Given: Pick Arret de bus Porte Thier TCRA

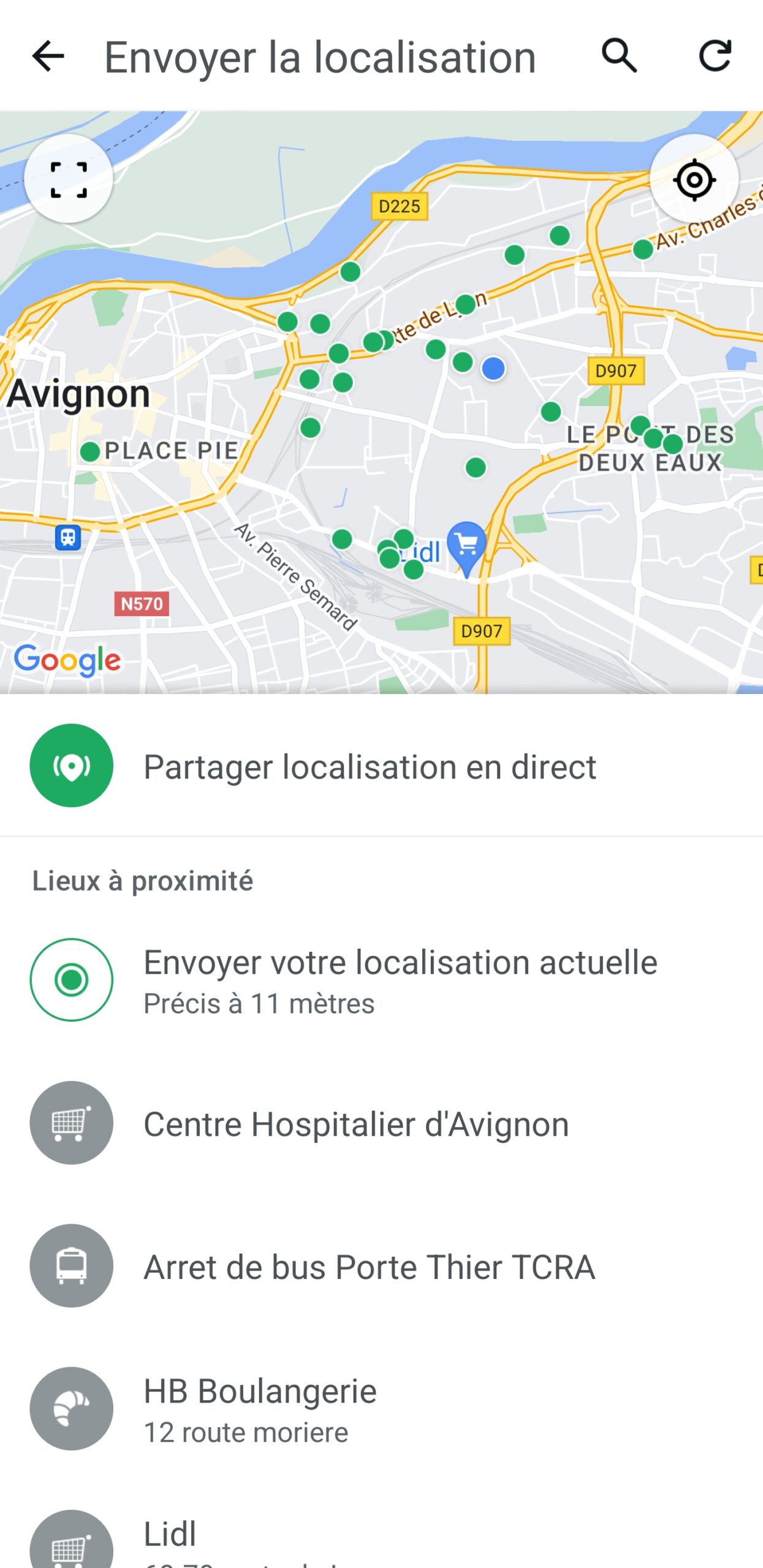Looking at the screenshot, I should click(x=381, y=1265).
